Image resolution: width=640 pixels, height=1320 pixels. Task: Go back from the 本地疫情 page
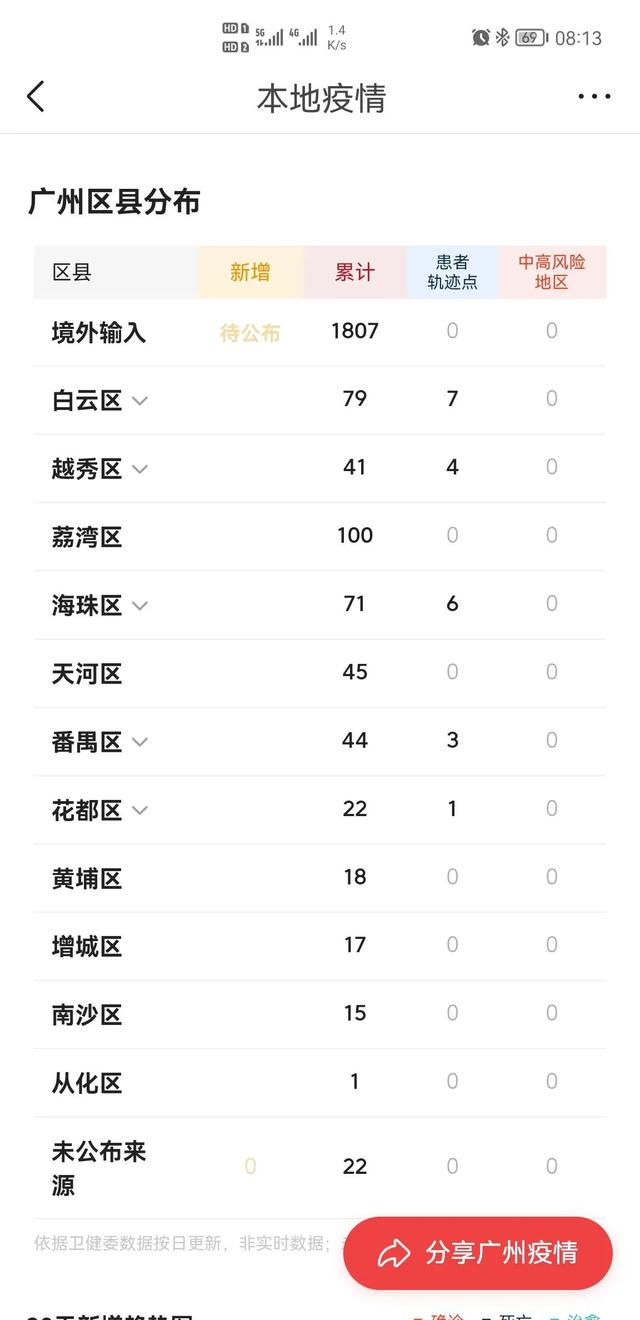pyautogui.click(x=36, y=97)
